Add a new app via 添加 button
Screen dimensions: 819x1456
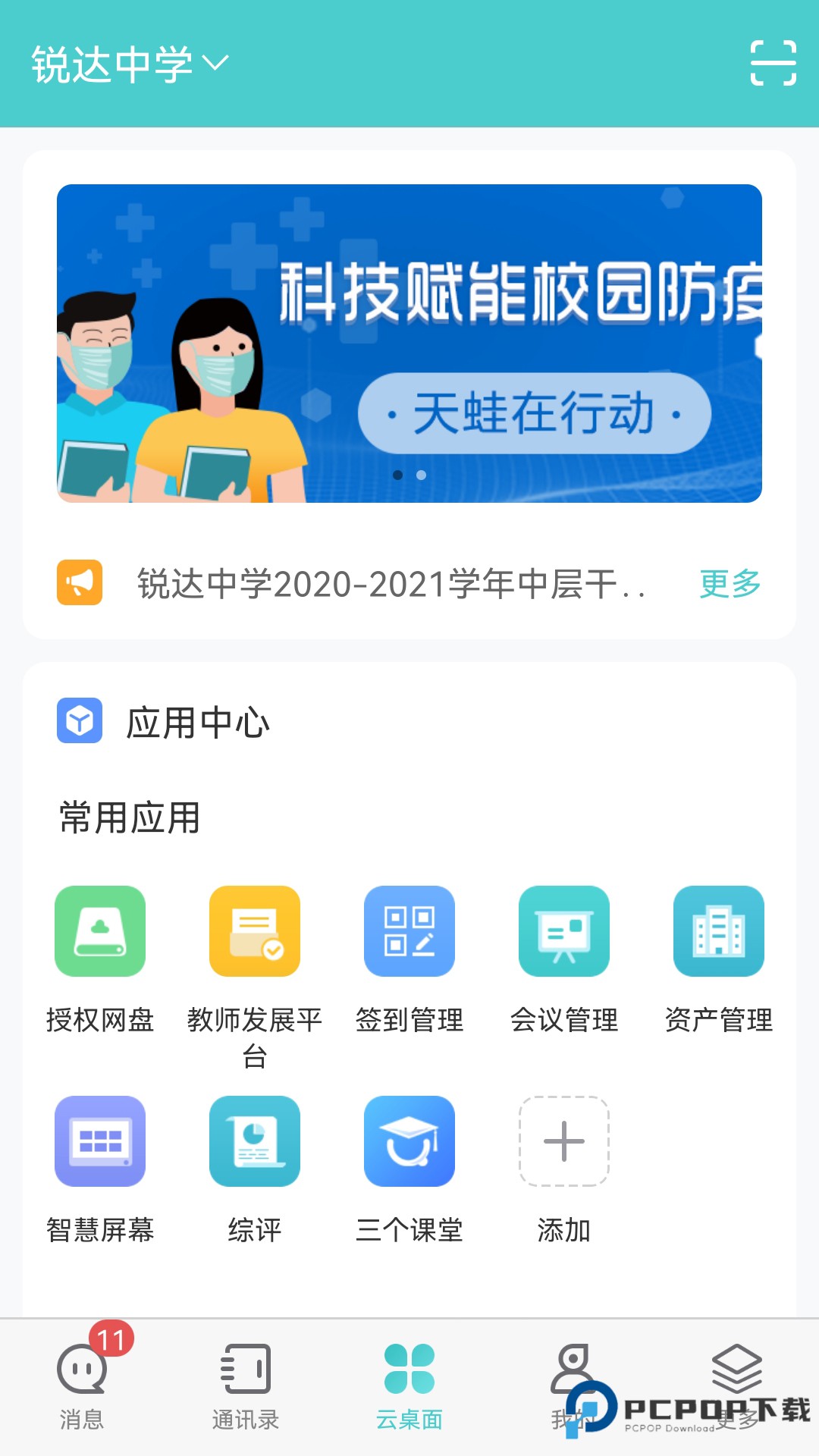564,1144
